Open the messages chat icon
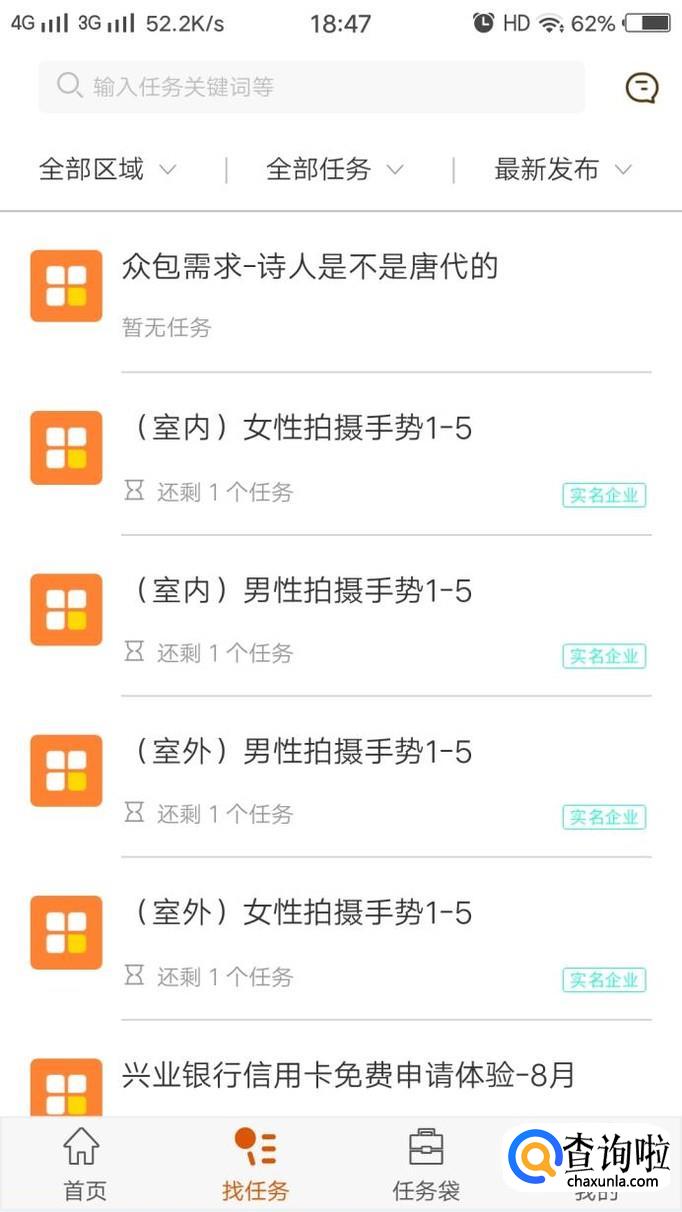This screenshot has height=1212, width=682. coord(641,88)
